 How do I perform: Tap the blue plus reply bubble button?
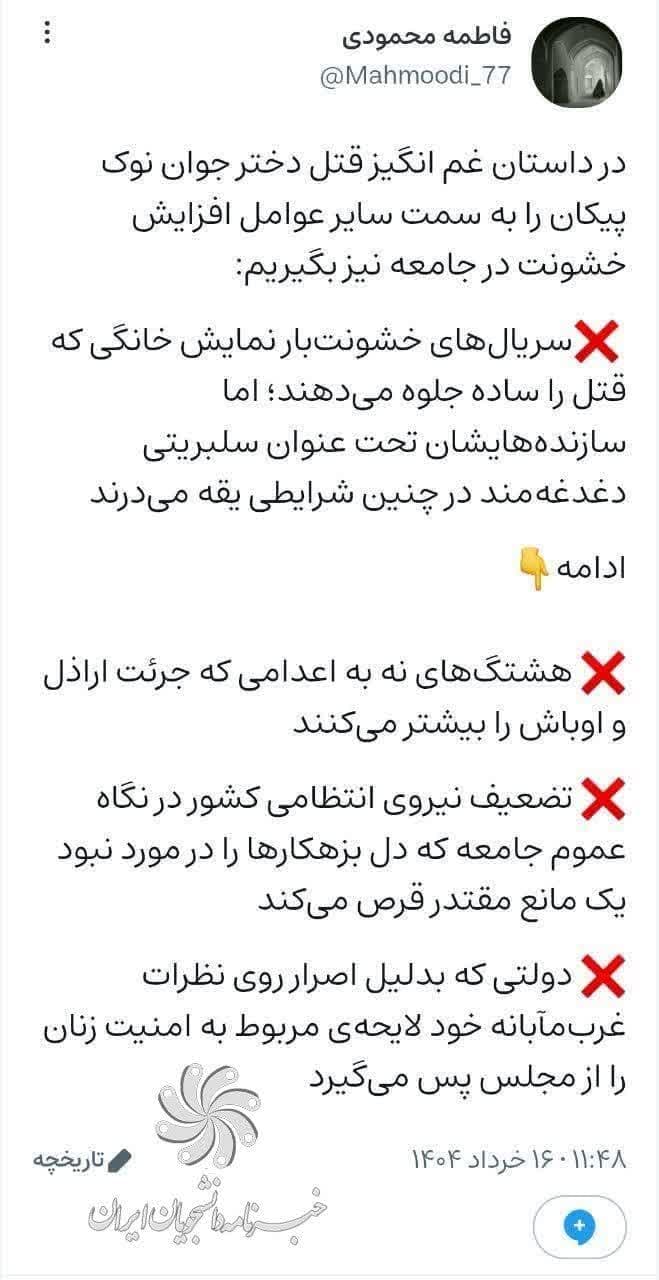pos(580,1226)
